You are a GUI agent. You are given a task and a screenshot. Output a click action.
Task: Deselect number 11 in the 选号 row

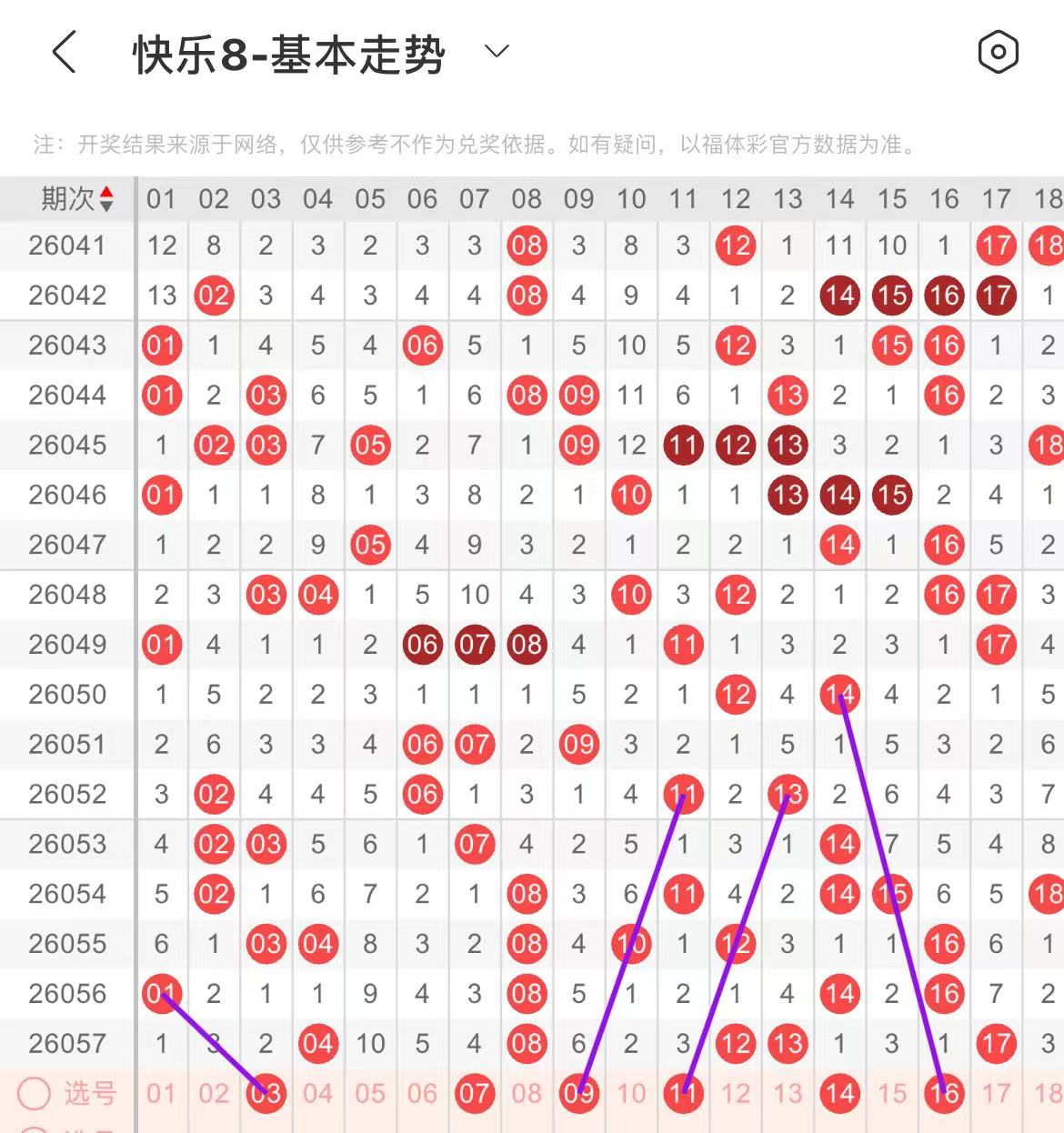point(683,1093)
